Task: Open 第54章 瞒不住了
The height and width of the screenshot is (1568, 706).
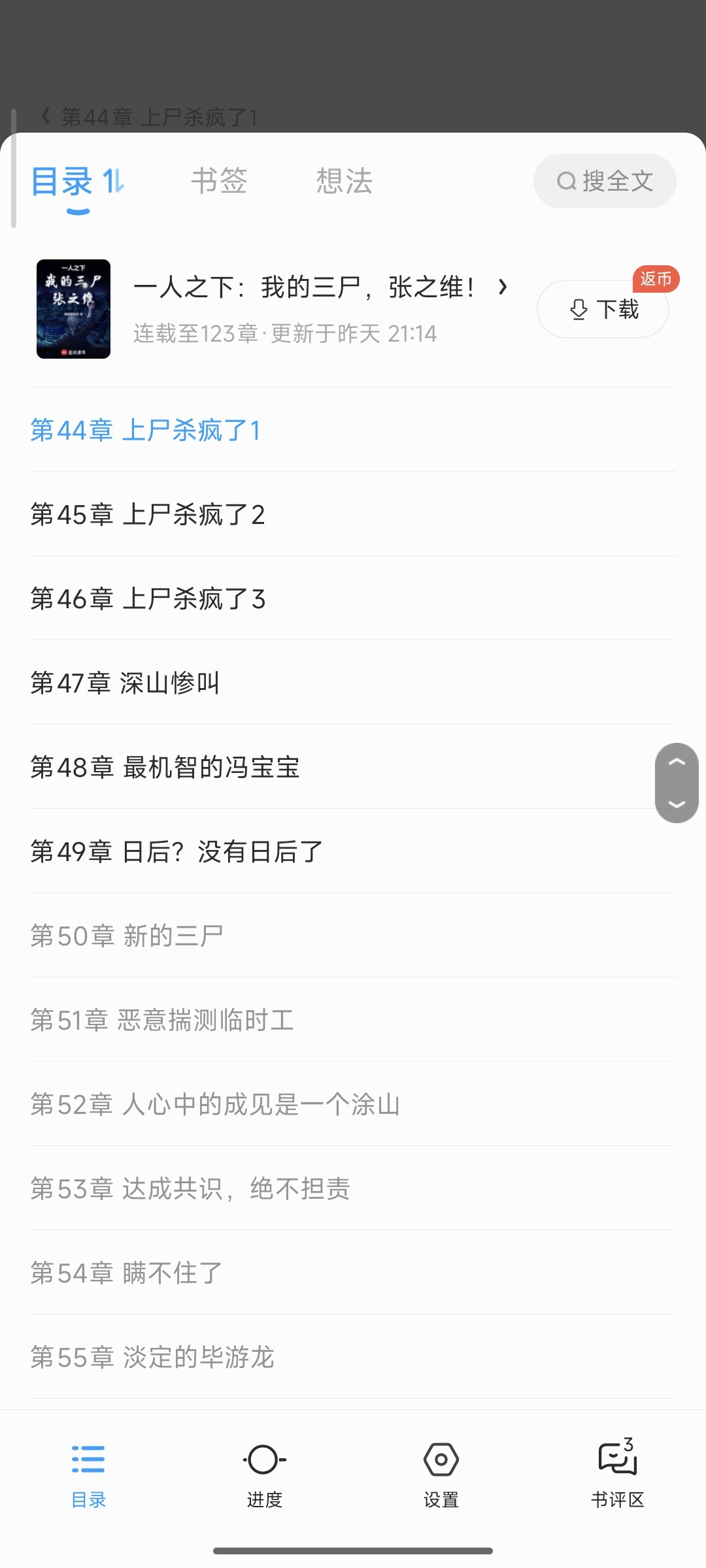Action: point(127,1273)
